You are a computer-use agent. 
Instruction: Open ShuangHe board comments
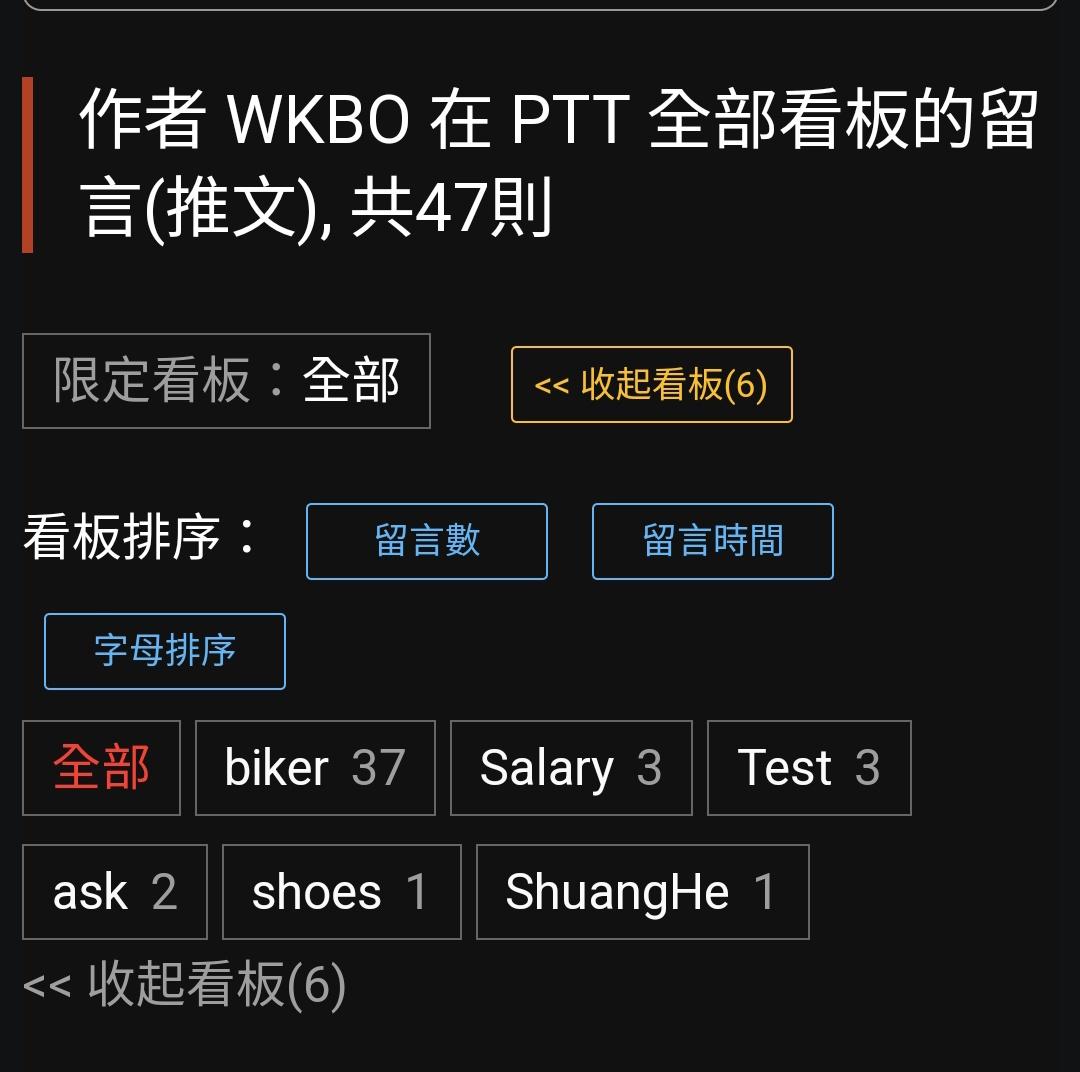tap(642, 892)
